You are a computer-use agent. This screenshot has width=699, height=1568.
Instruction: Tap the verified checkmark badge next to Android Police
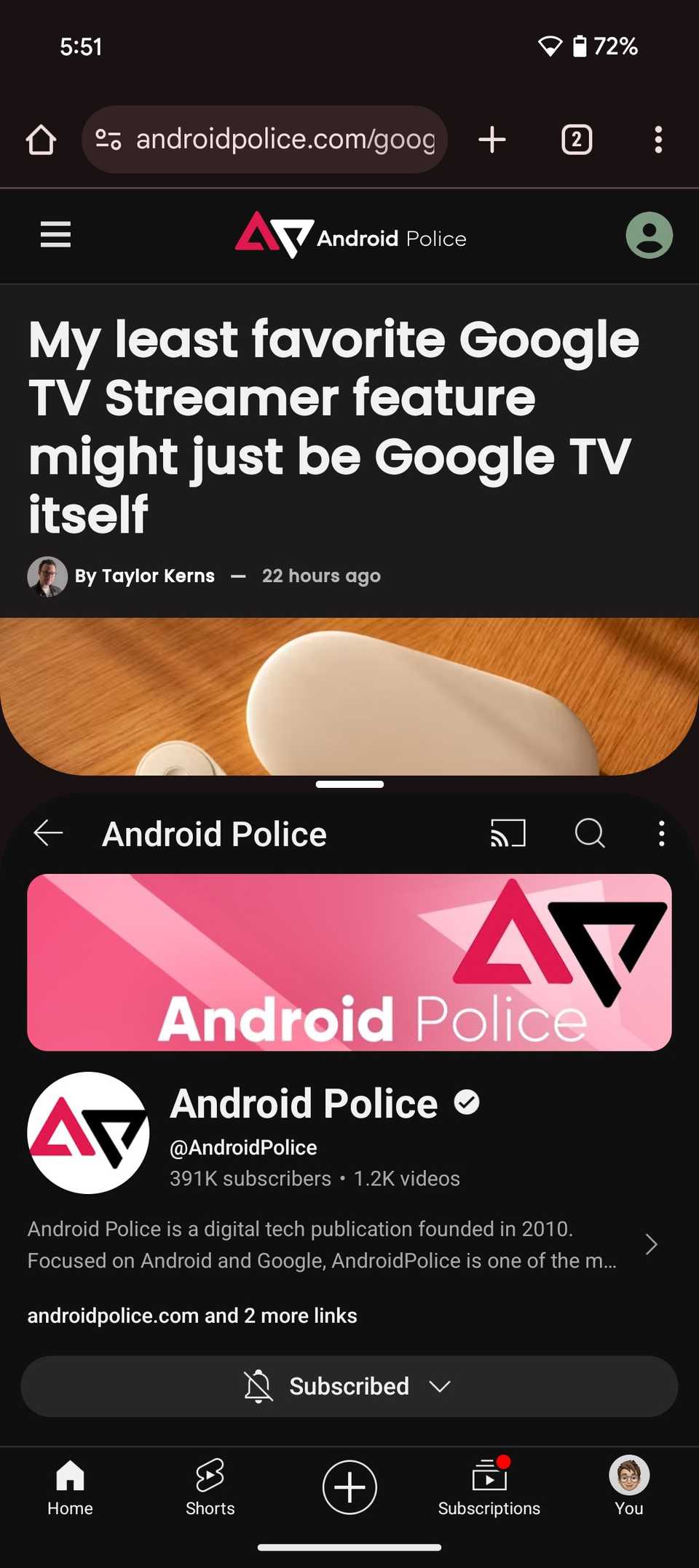click(x=467, y=1102)
